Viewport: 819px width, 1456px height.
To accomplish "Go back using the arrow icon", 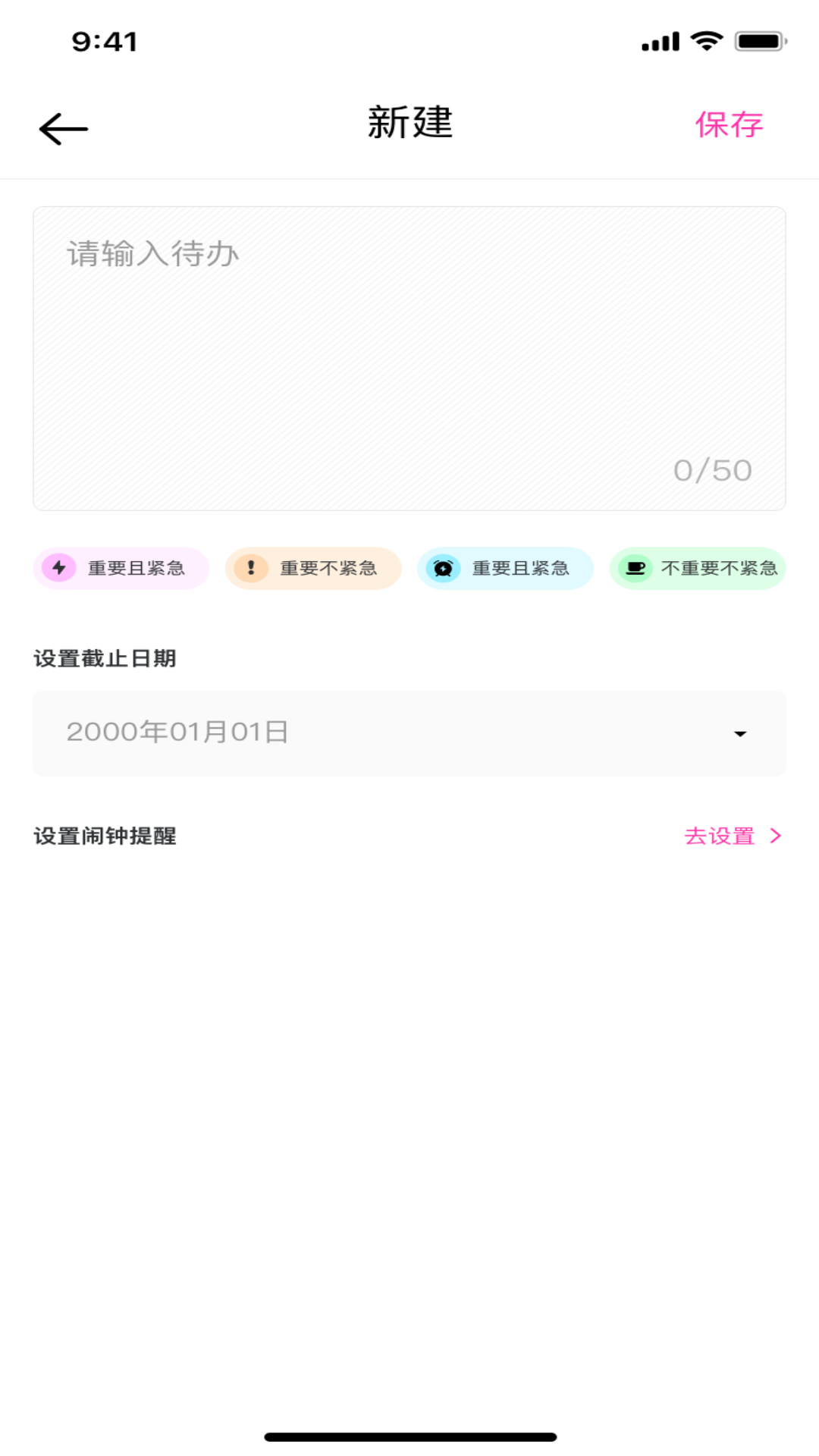I will (x=64, y=129).
